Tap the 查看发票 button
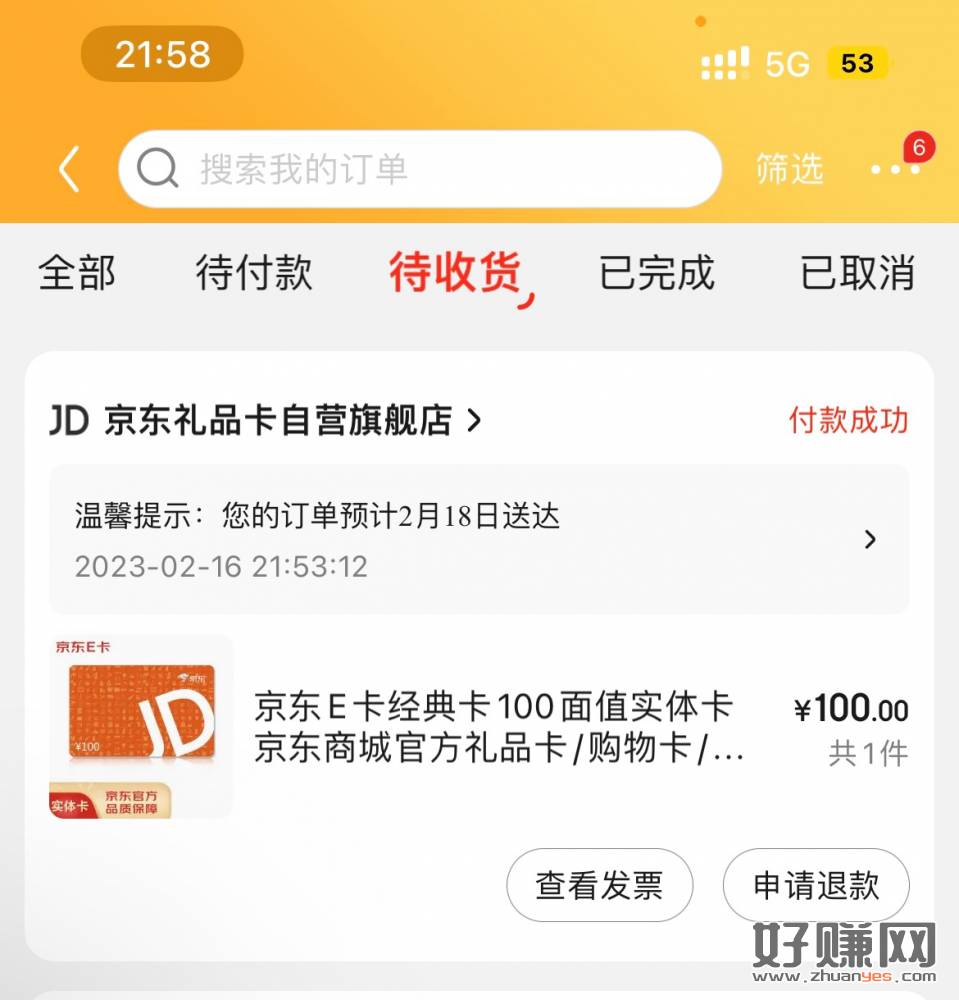Screen dimensions: 959x1000 point(599,885)
